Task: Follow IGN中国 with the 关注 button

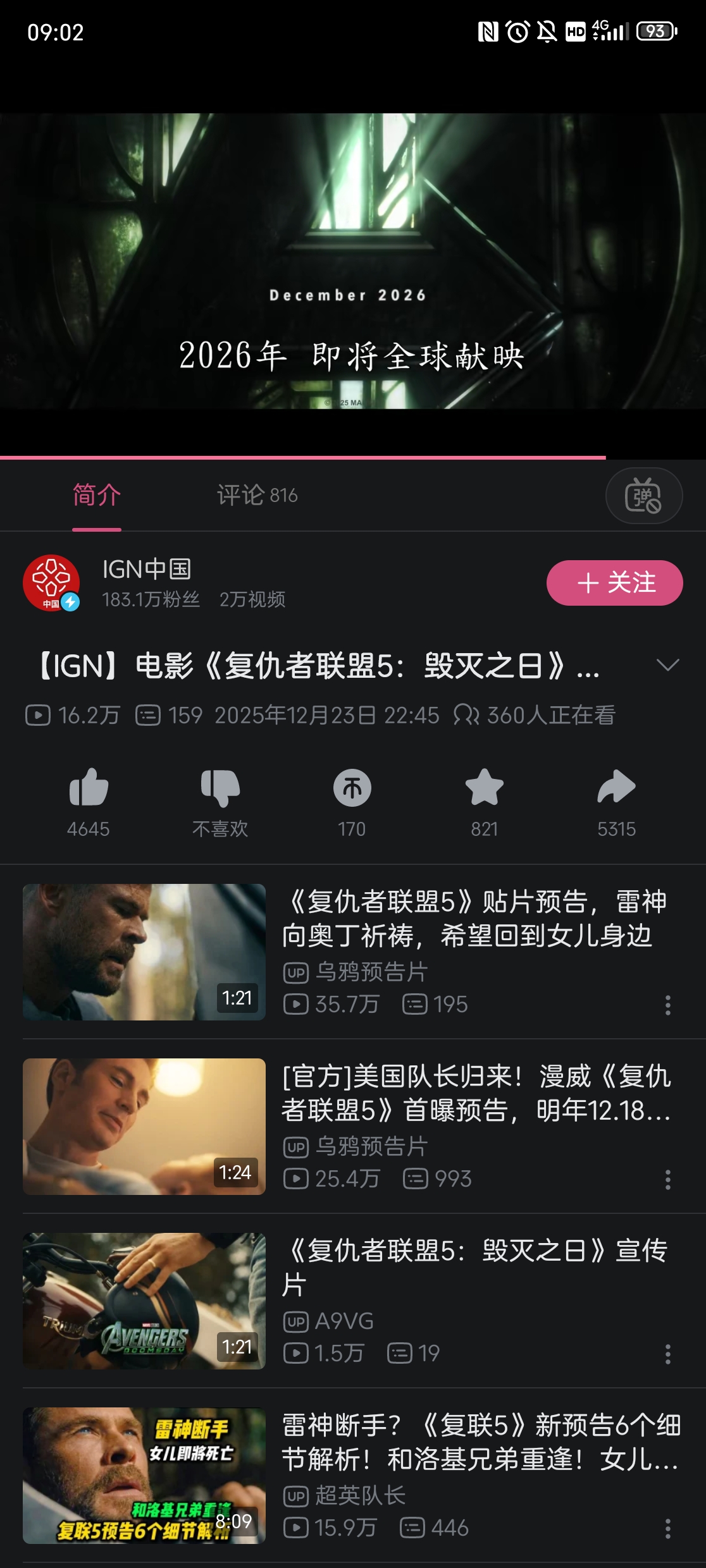Action: (613, 584)
